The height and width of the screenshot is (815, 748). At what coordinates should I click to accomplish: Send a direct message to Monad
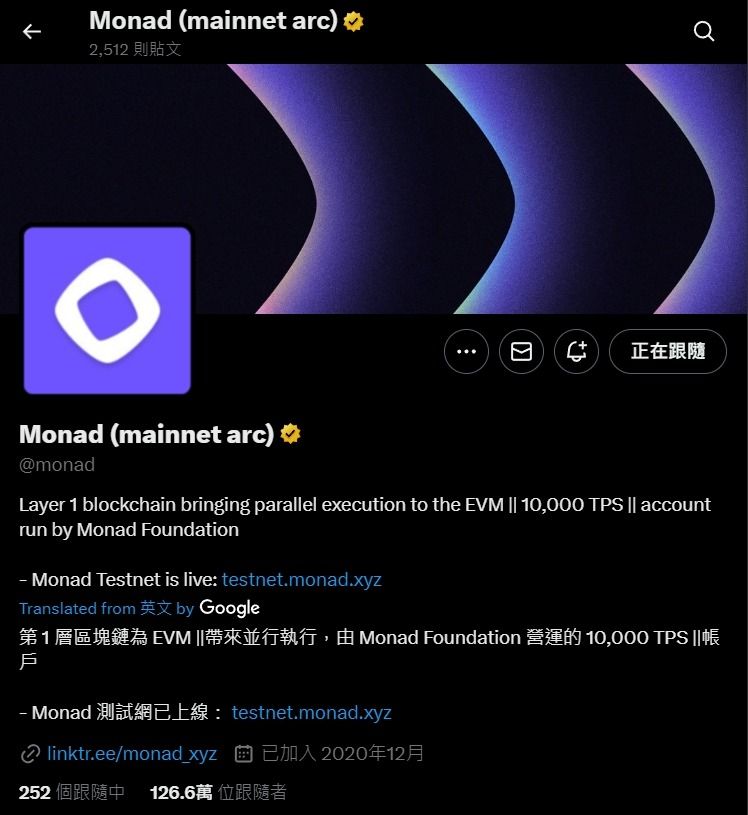[x=521, y=351]
